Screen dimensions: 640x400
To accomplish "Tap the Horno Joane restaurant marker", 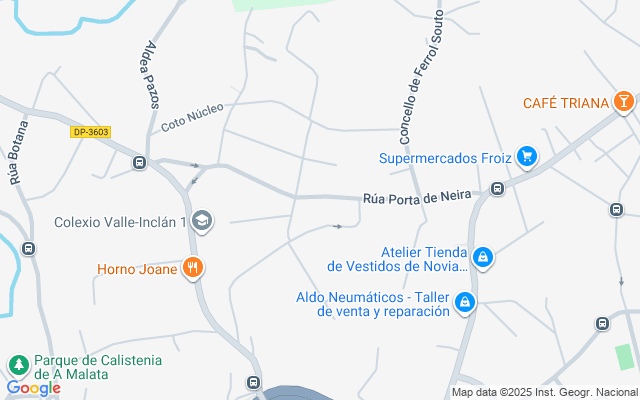I will click(192, 268).
